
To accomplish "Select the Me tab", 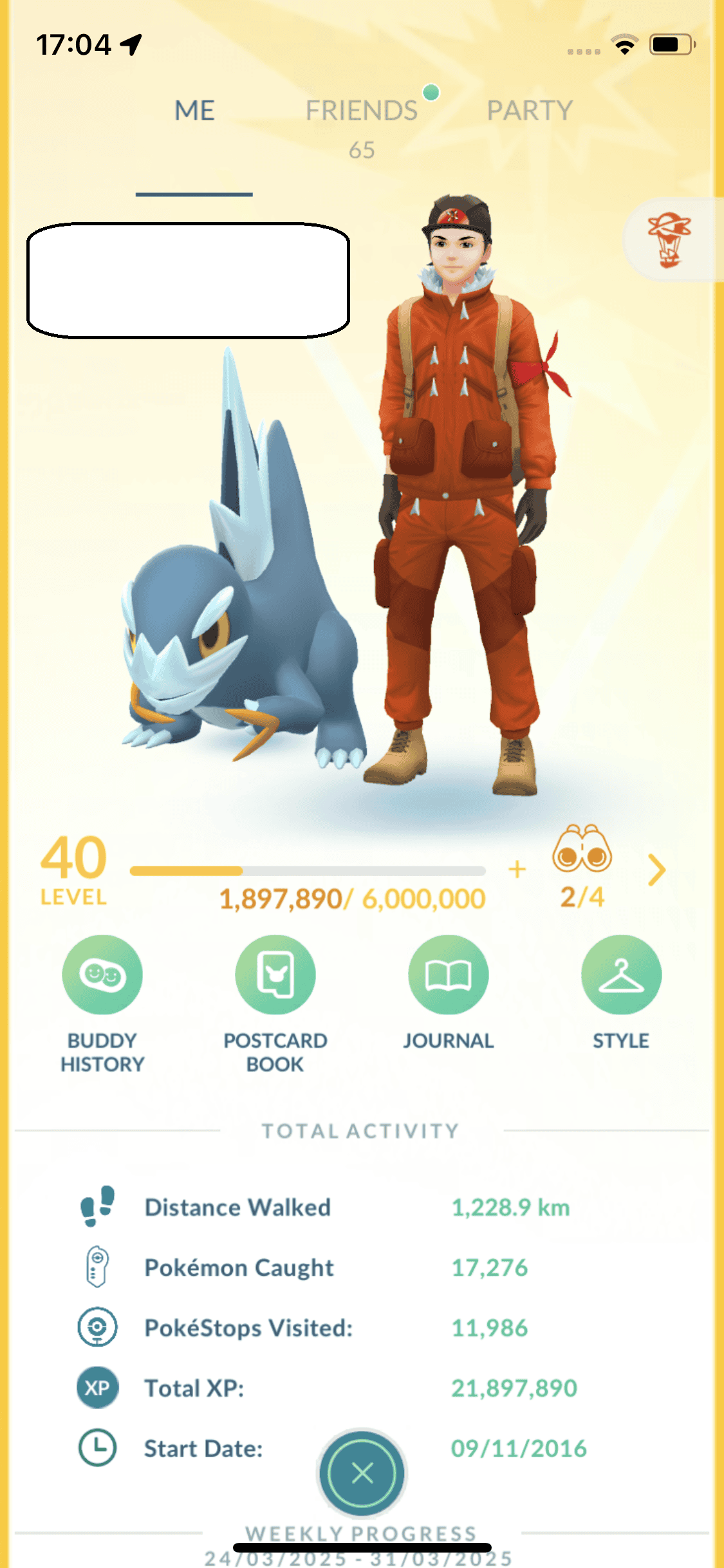I will click(194, 111).
